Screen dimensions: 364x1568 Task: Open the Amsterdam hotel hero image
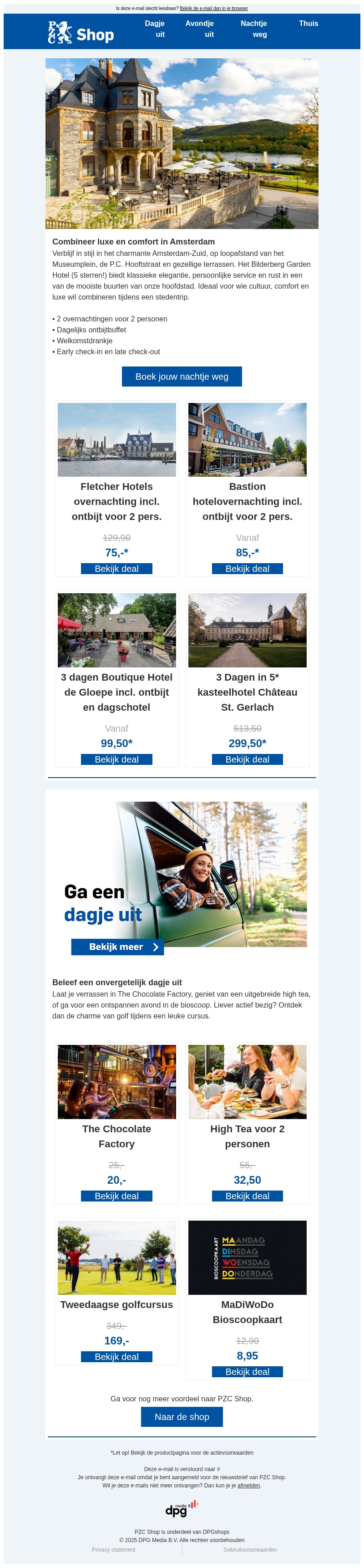click(182, 143)
